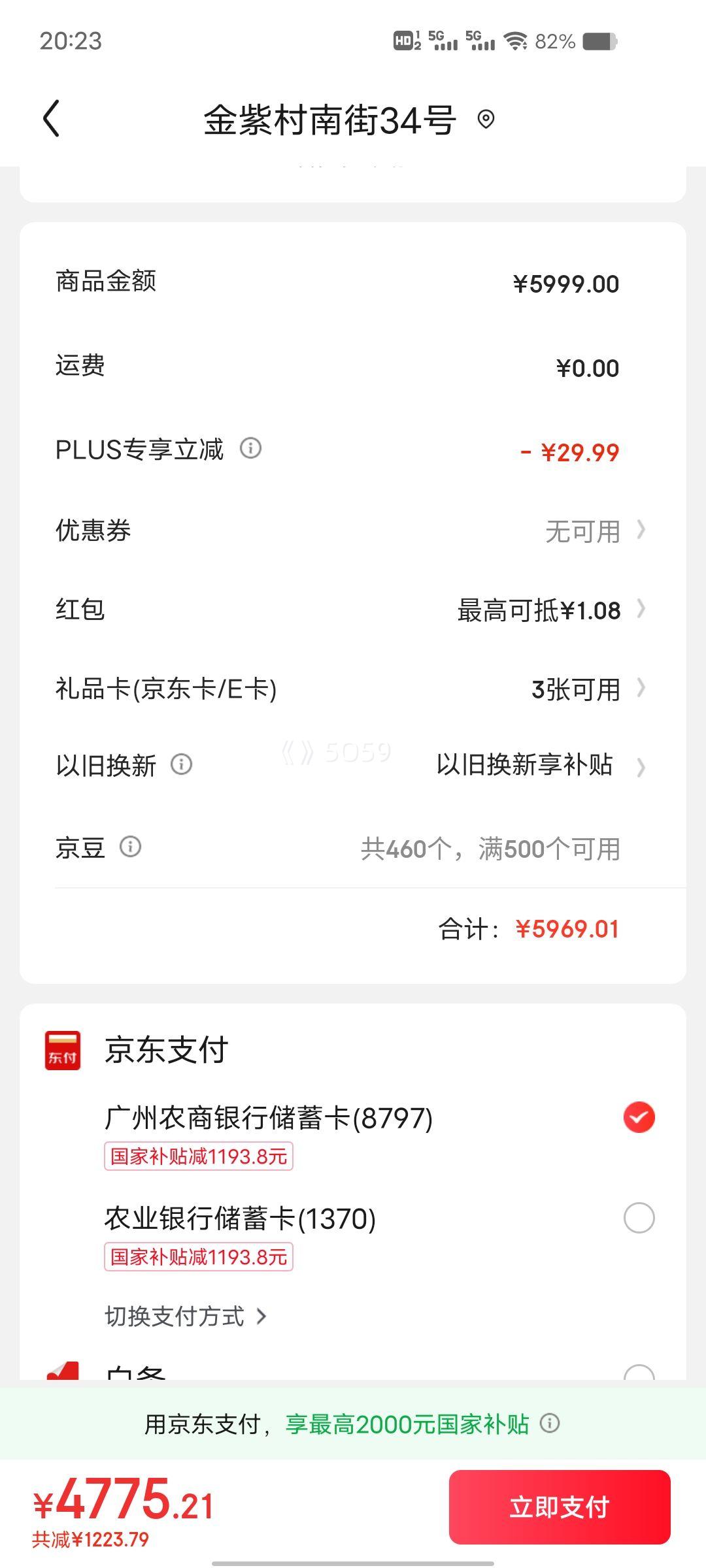This screenshot has width=706, height=1568.
Task: Select 广州农商银行储蓄卡(8797) for payment
Action: [x=639, y=1117]
